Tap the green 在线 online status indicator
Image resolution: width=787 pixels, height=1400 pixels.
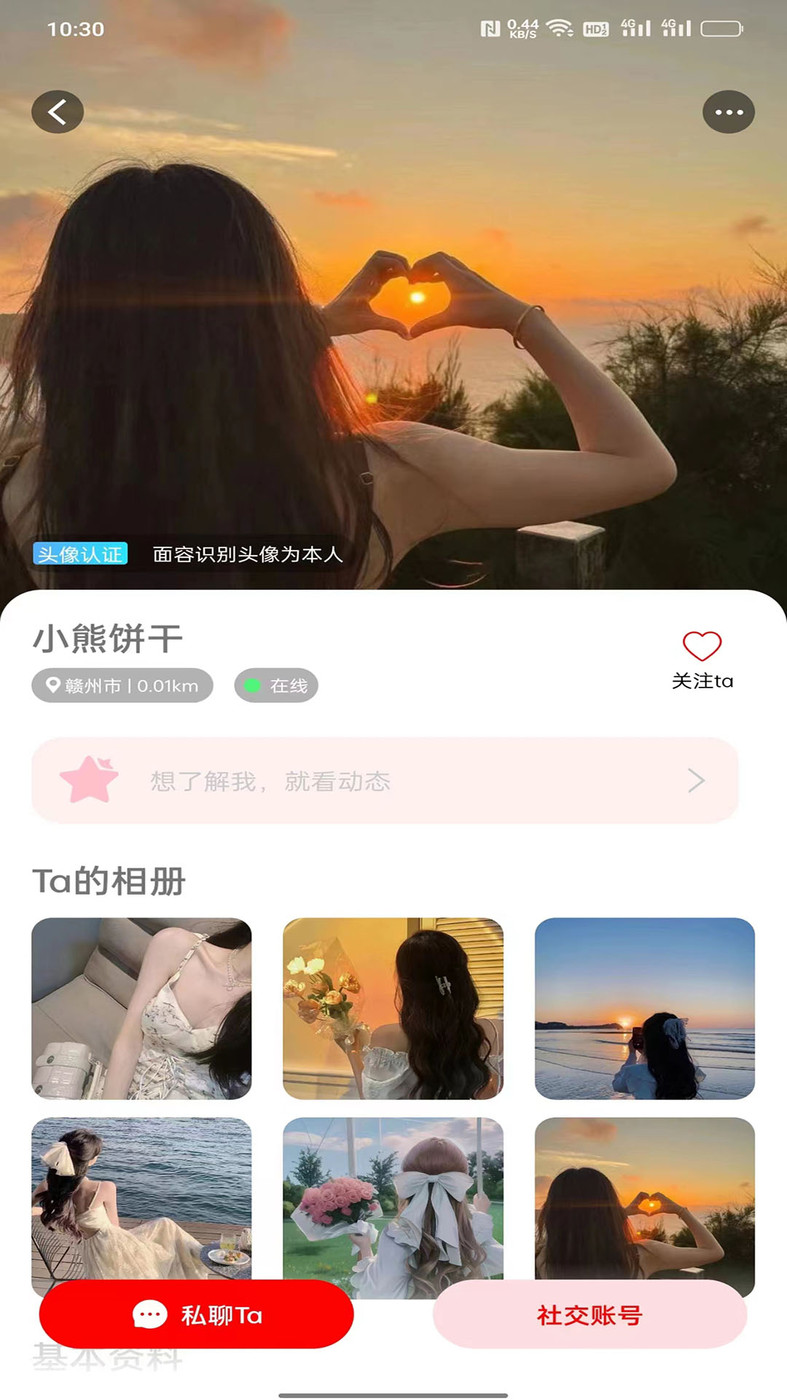click(251, 686)
